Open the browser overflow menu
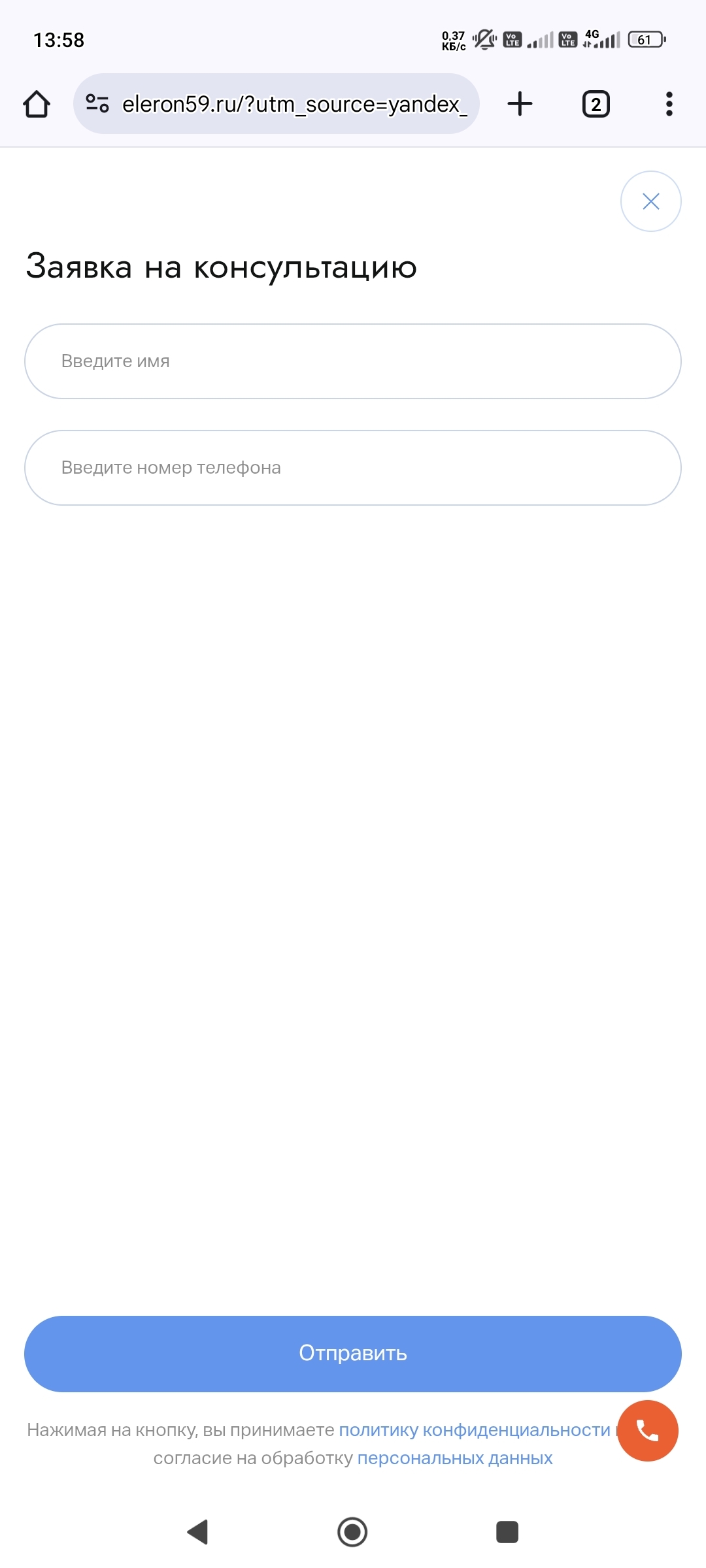Image resolution: width=706 pixels, height=1568 pixels. point(669,104)
